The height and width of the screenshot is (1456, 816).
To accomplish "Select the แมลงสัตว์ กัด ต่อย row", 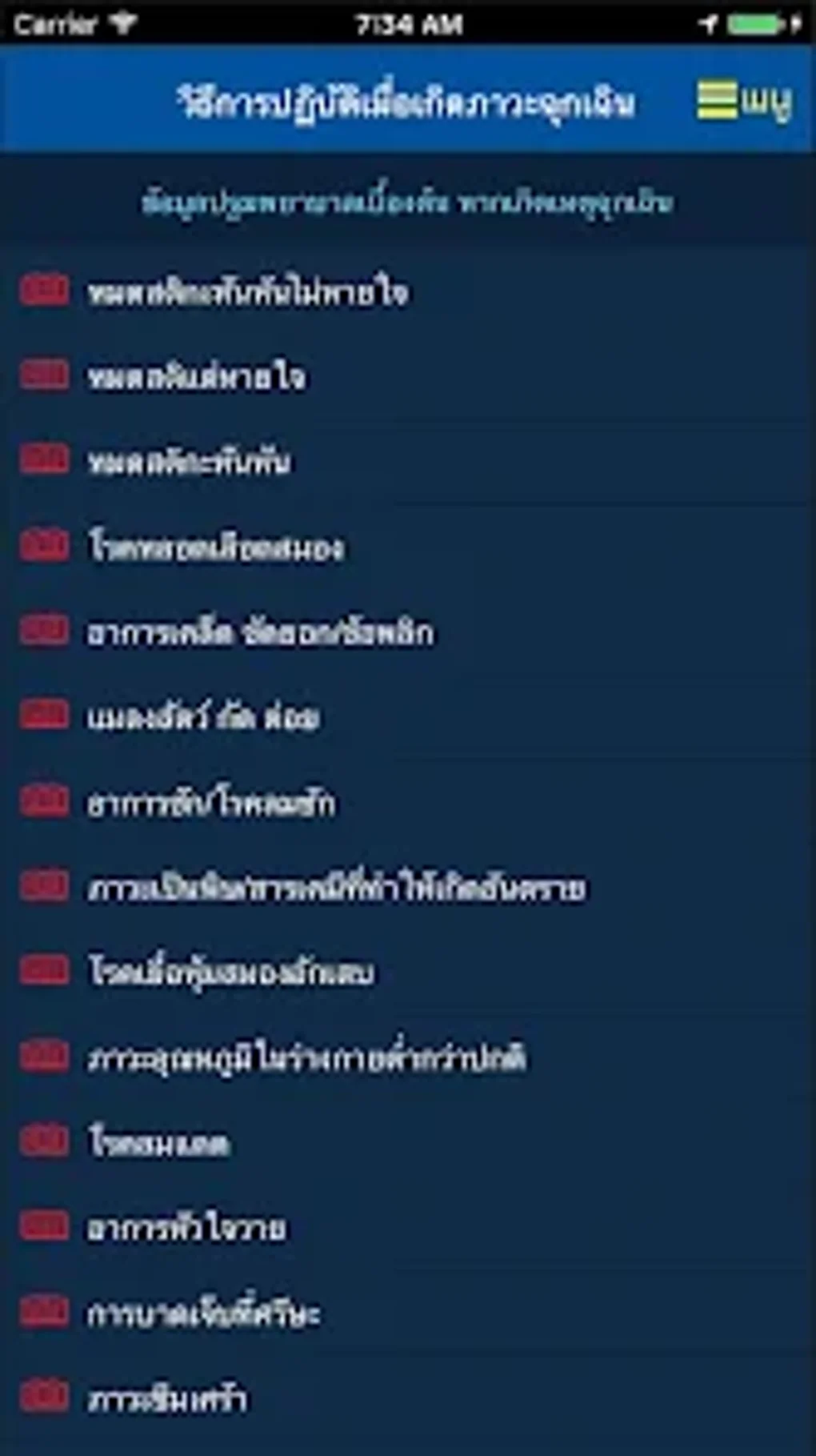I will (204, 717).
